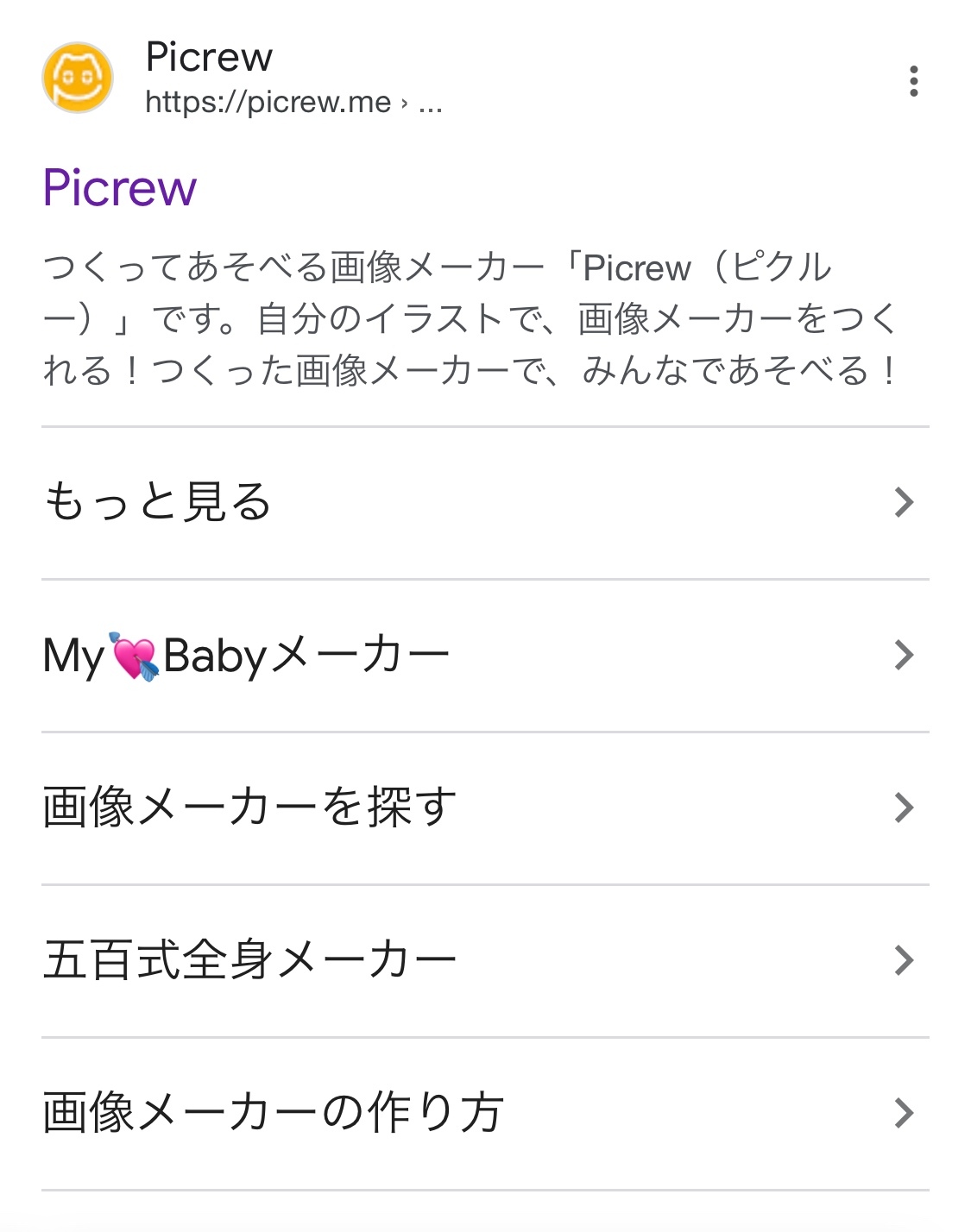The image size is (971, 1232).
Task: Open the purple Picrew title link
Action: (120, 187)
